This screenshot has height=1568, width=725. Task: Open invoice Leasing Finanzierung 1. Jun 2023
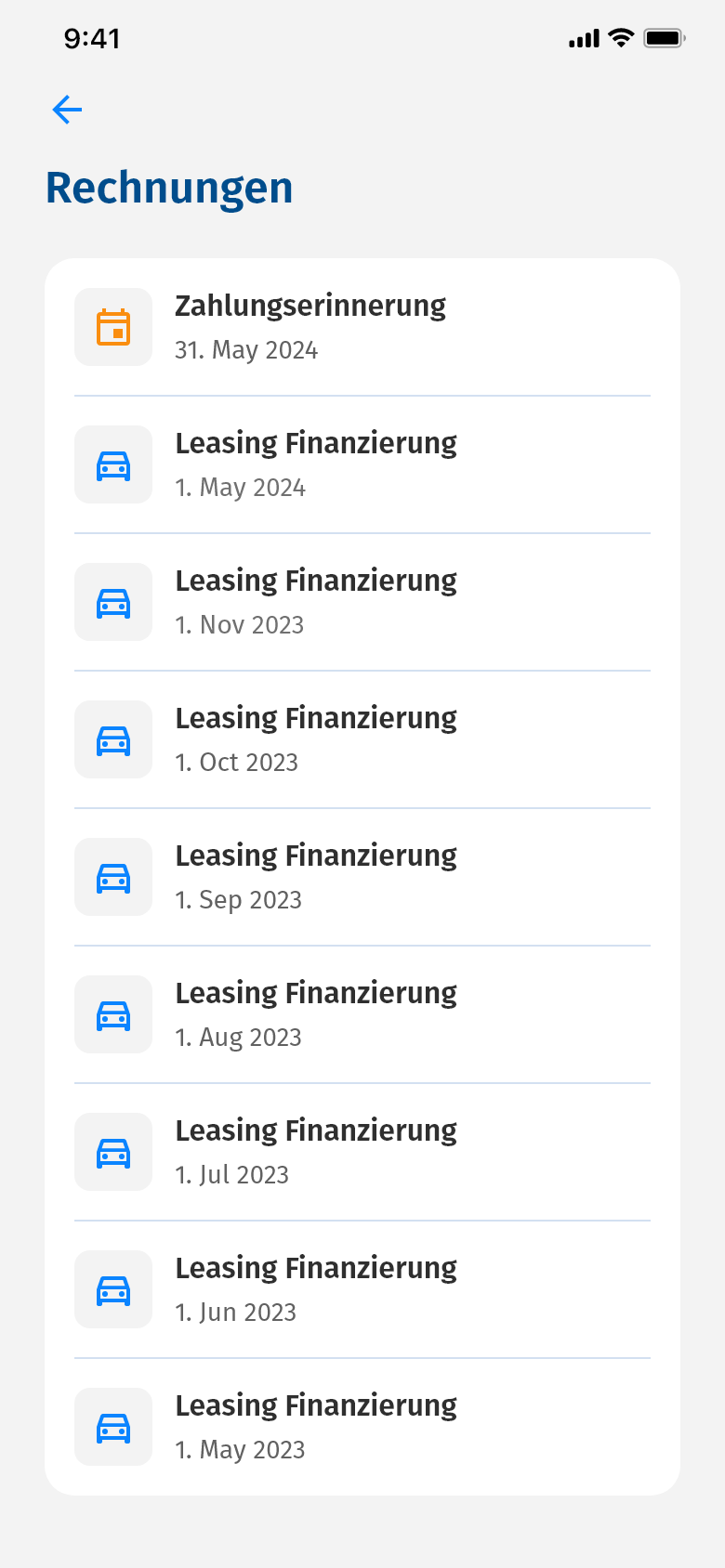click(x=362, y=1289)
